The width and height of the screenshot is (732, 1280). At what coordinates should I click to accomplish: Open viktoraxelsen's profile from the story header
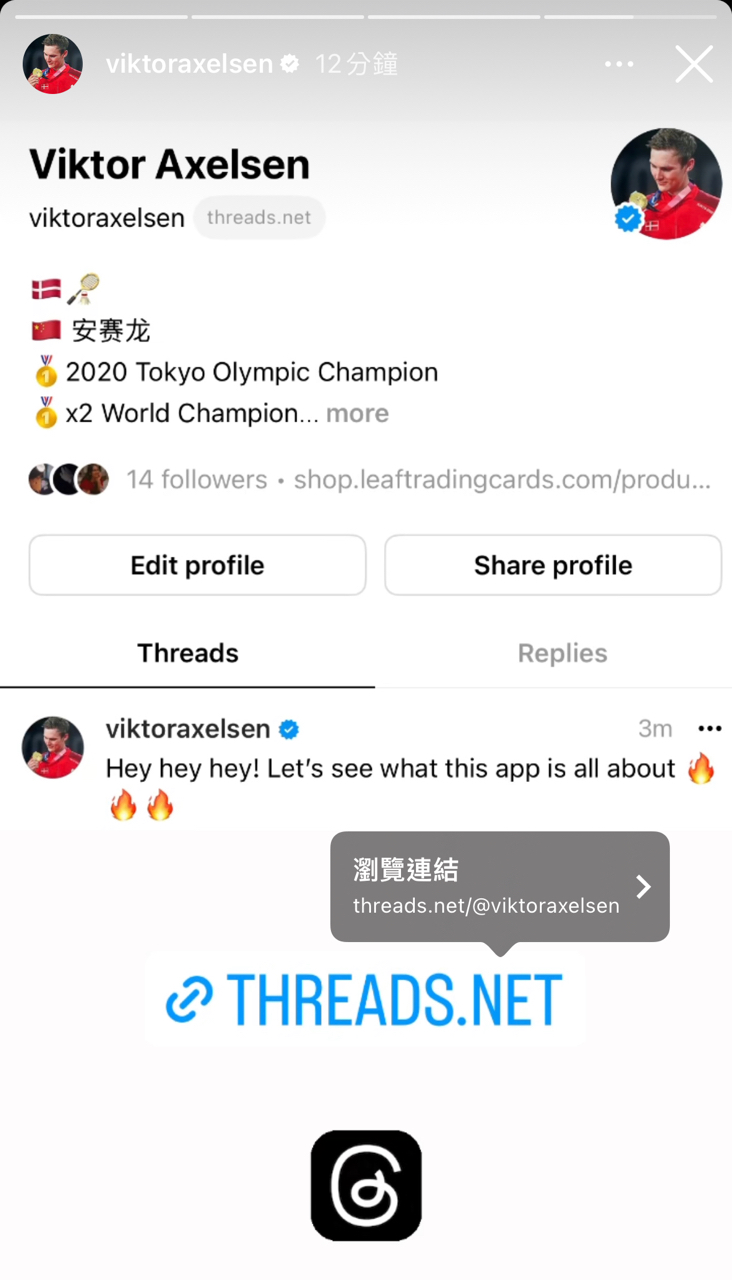(189, 64)
